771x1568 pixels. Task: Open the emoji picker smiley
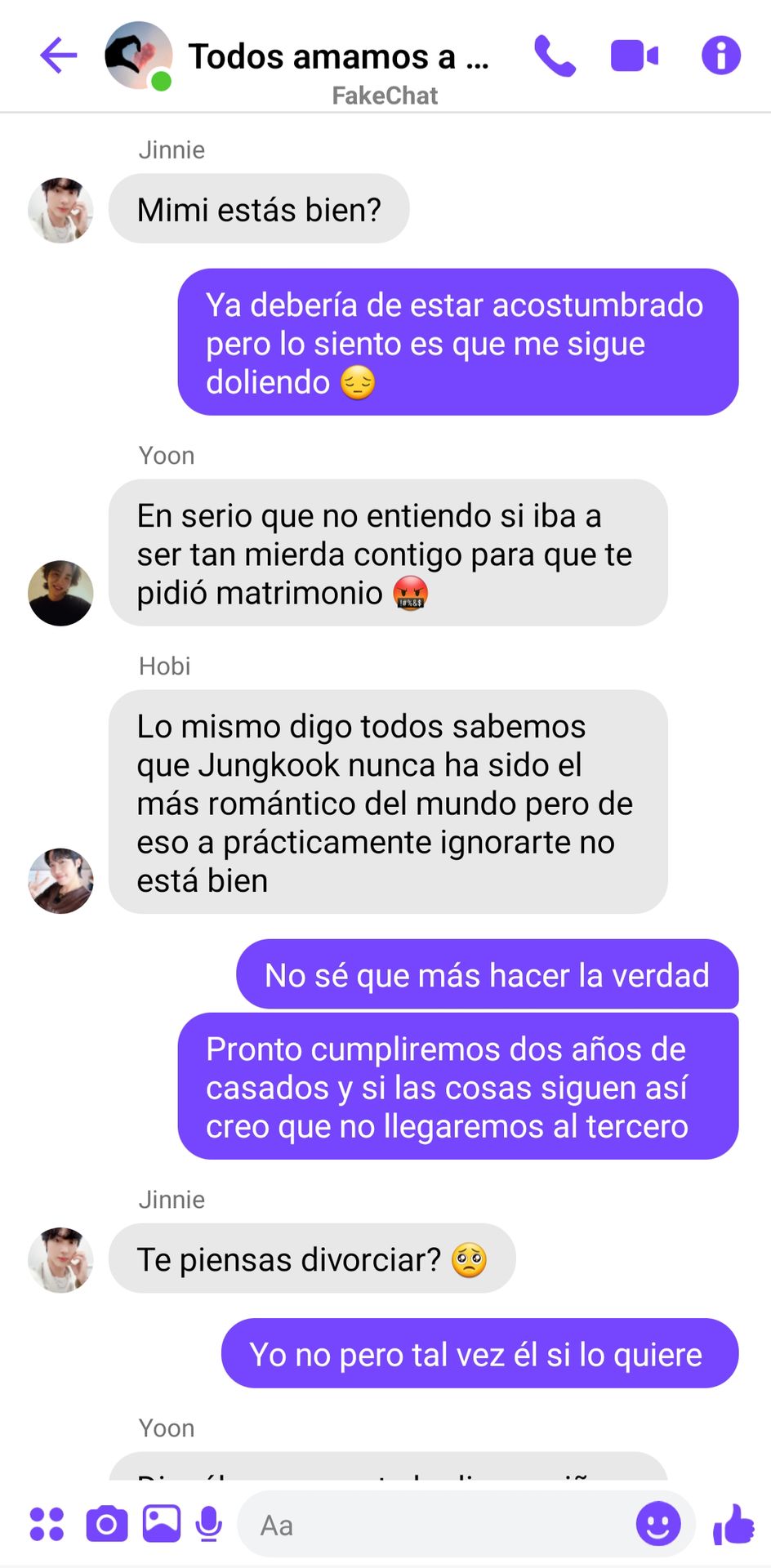tap(657, 1524)
